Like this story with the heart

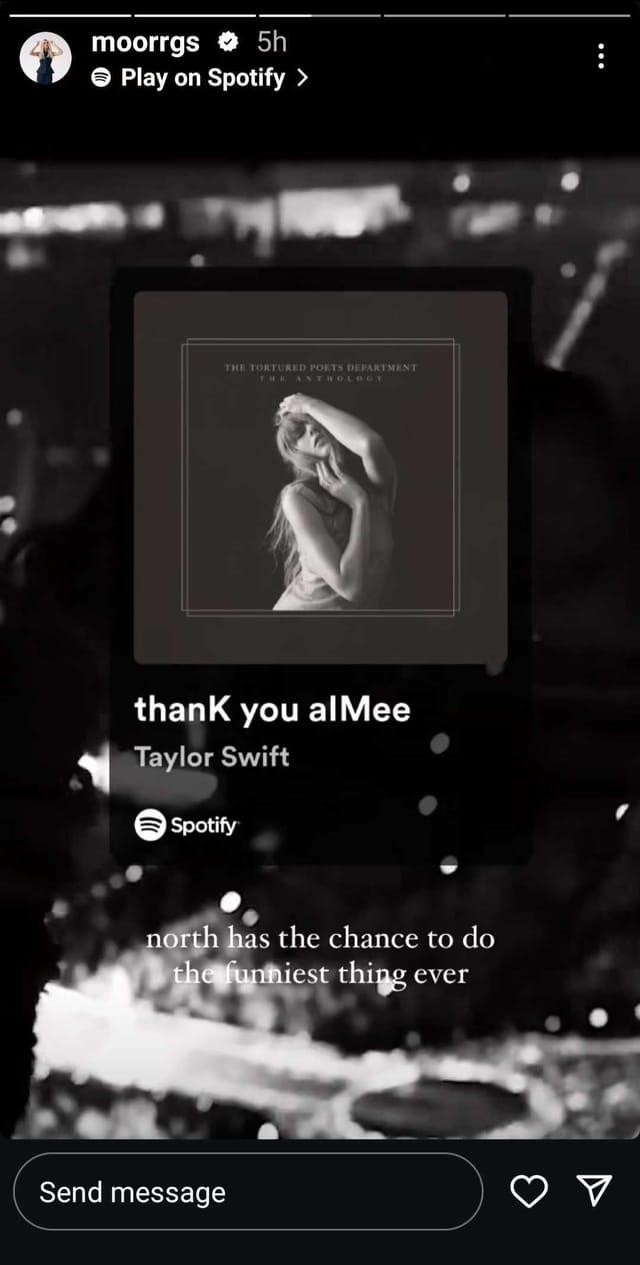coord(529,1191)
